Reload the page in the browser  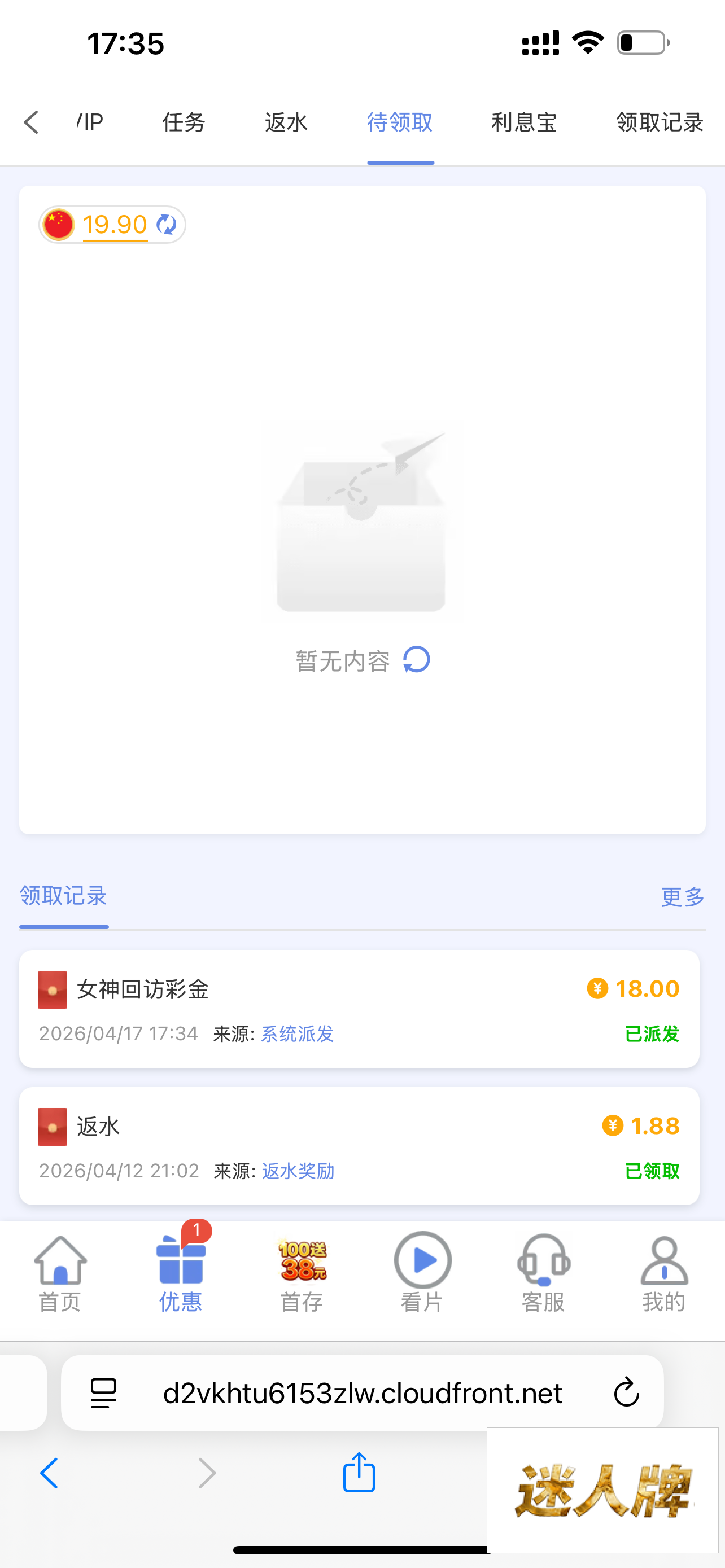click(626, 1392)
